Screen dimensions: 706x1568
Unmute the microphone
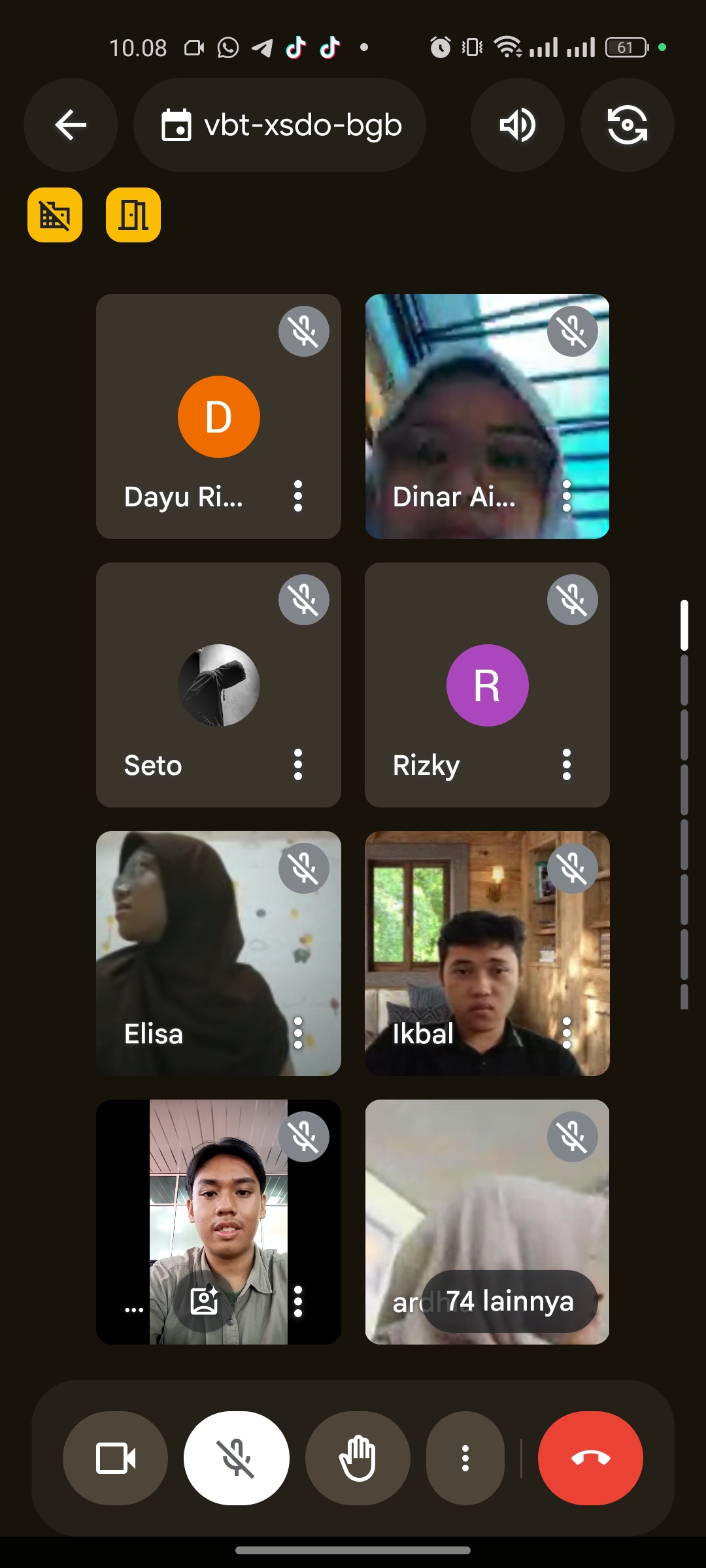[236, 1458]
